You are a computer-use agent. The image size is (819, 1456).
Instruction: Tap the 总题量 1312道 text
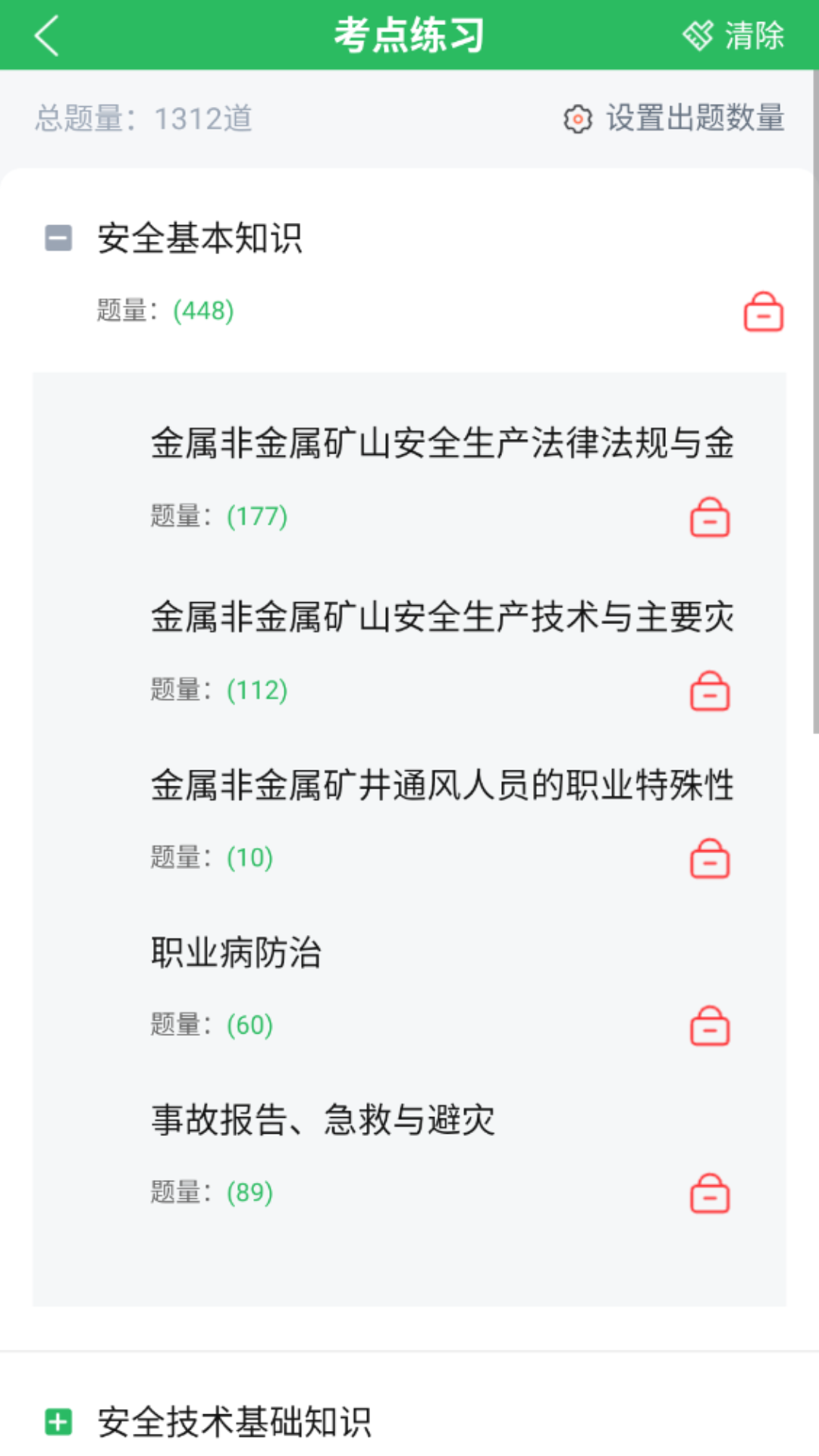tap(146, 120)
